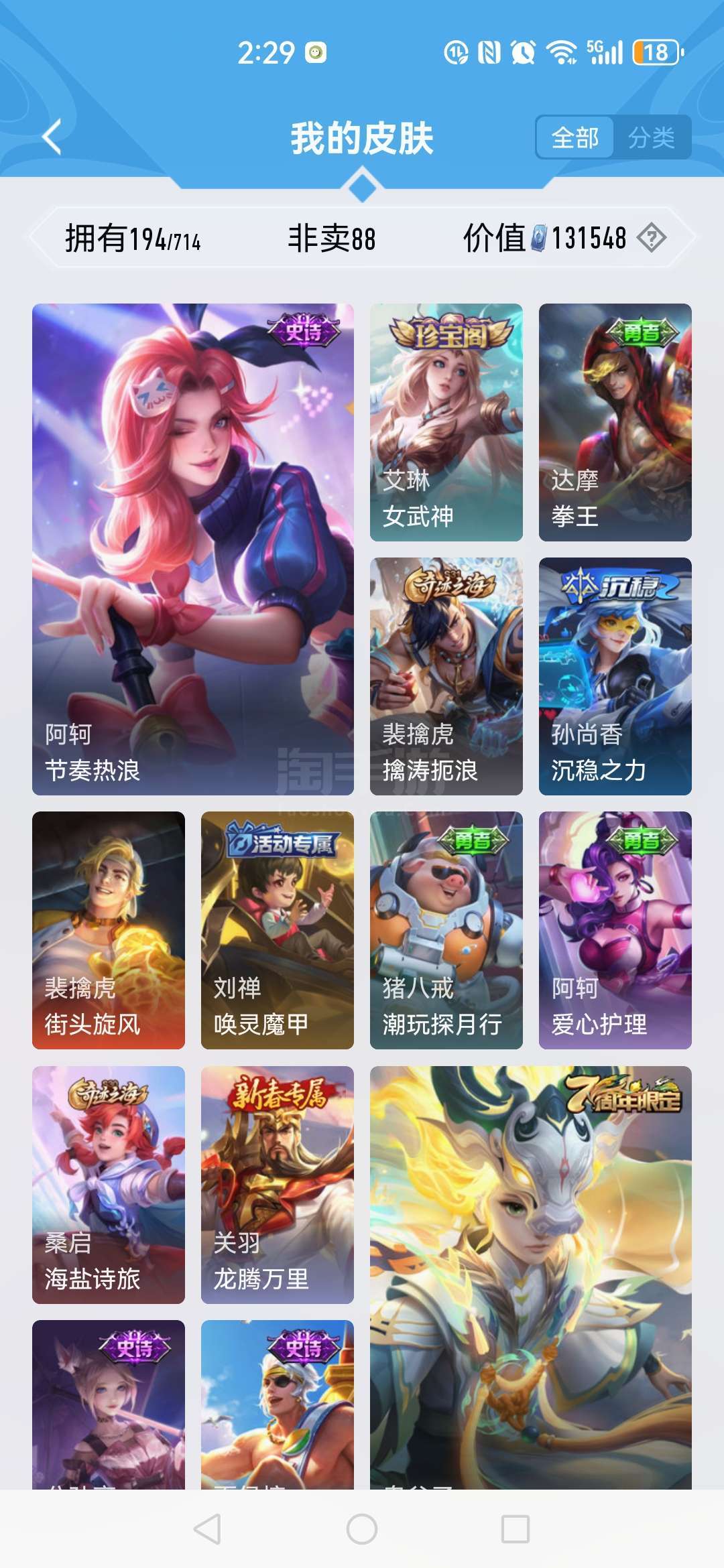The width and height of the screenshot is (724, 1568).
Task: View 裴擒虎 街头旋风 skin
Action: (x=109, y=930)
